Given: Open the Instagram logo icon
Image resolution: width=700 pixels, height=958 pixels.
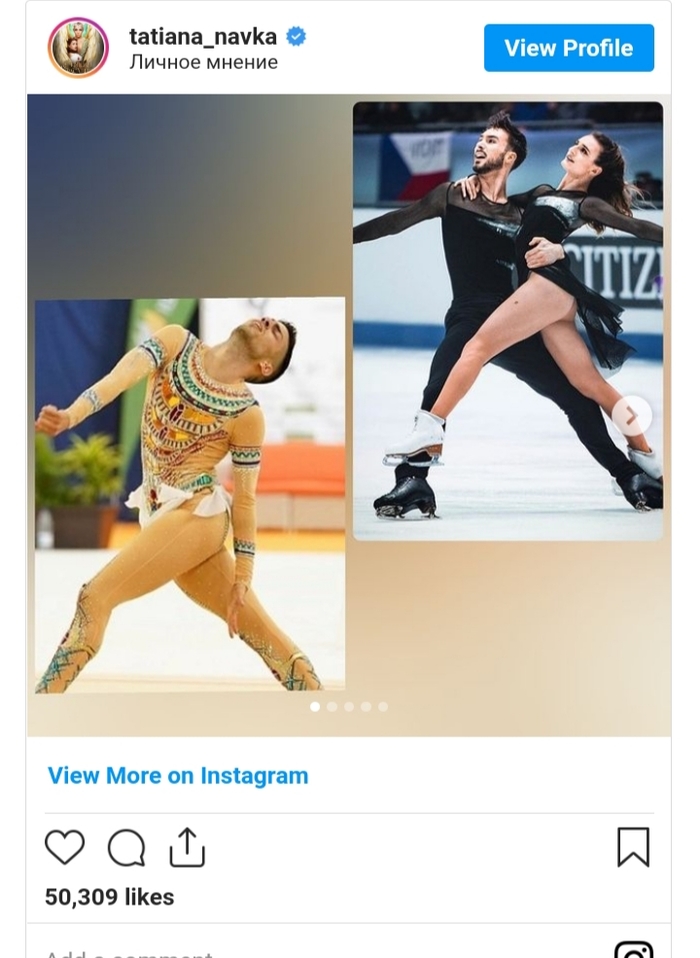Looking at the screenshot, I should click(x=633, y=951).
